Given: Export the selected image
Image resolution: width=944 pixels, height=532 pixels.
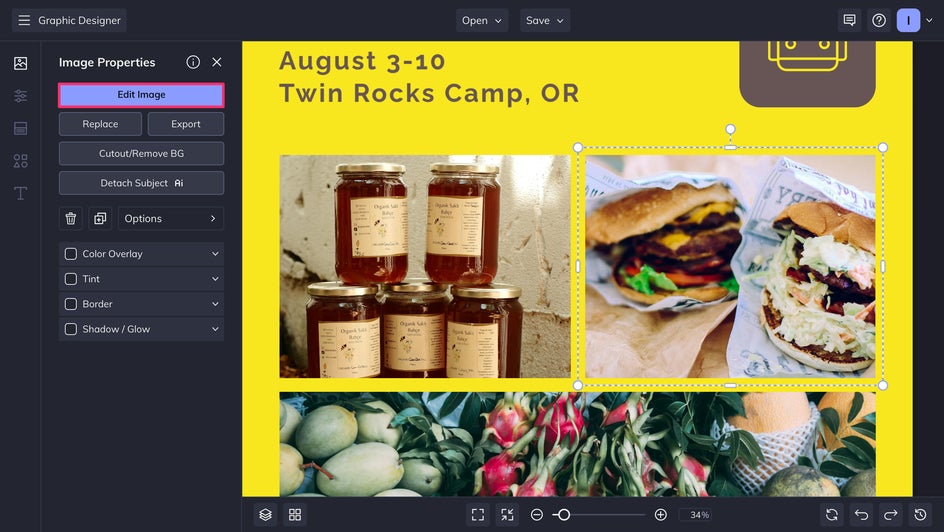Looking at the screenshot, I should click(x=185, y=124).
